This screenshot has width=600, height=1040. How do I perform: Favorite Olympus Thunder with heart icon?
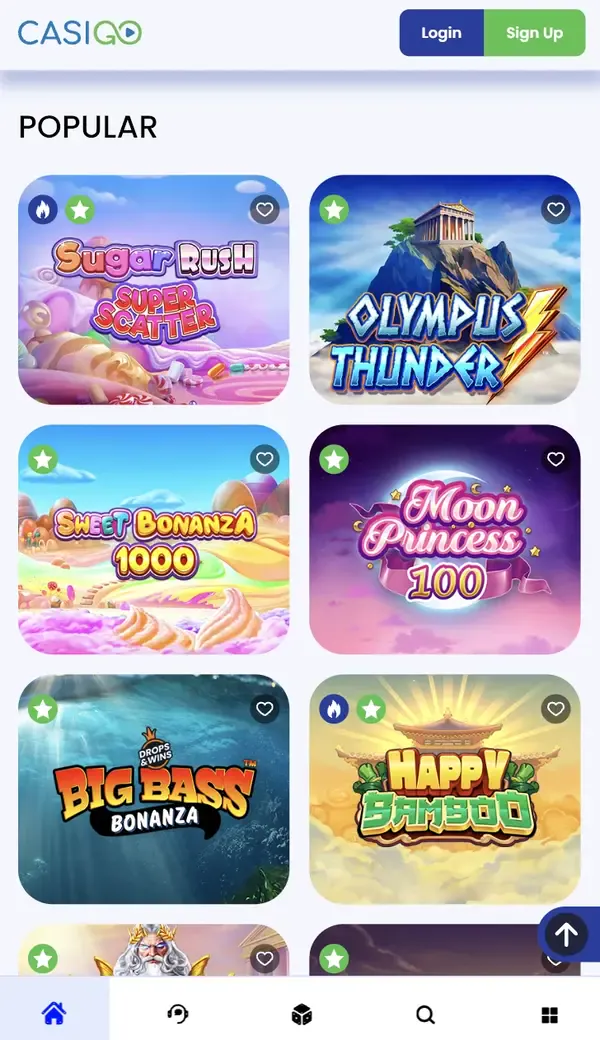click(x=555, y=209)
